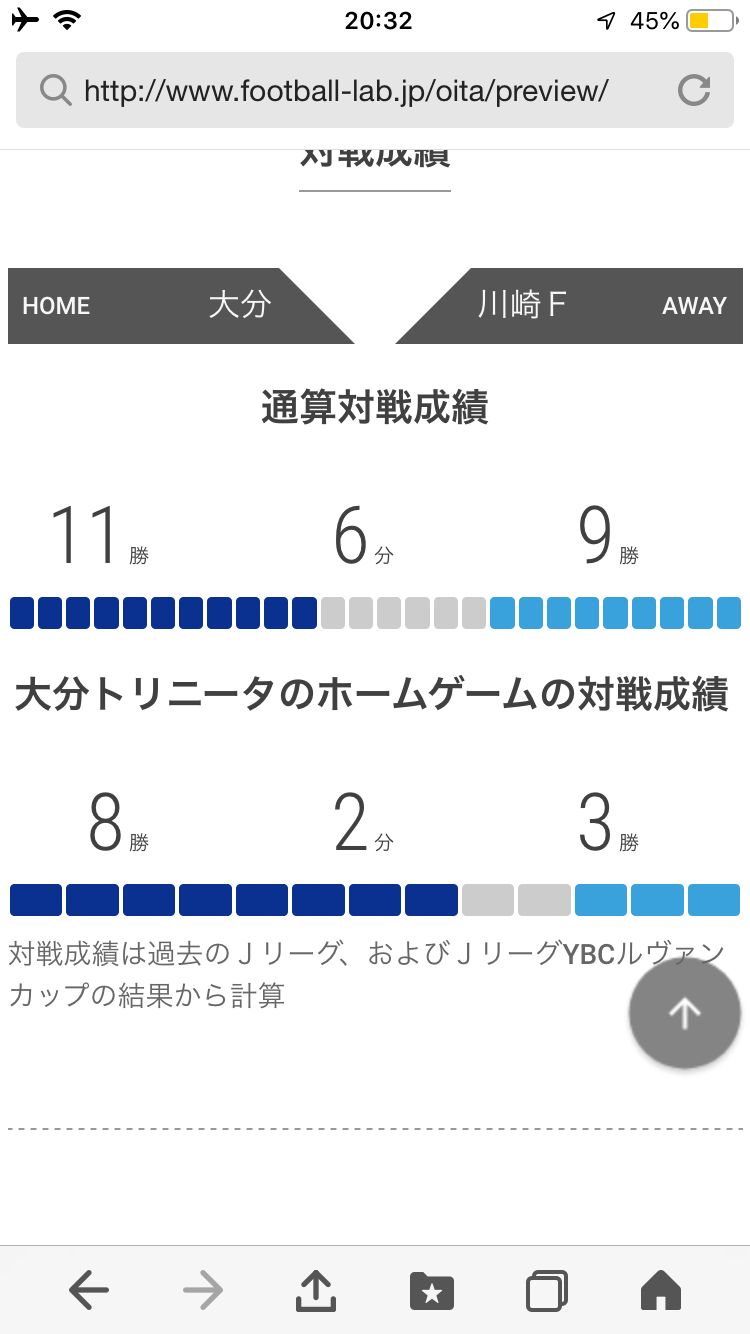Open the tabs overview
The width and height of the screenshot is (750, 1334).
click(x=547, y=1290)
